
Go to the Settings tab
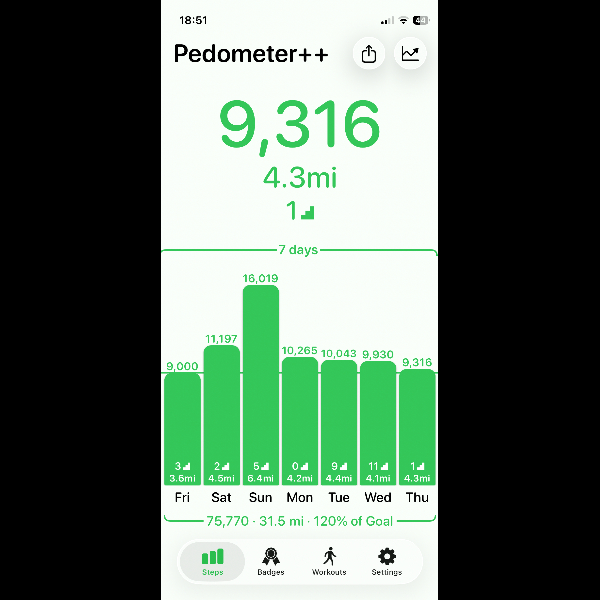pyautogui.click(x=386, y=561)
